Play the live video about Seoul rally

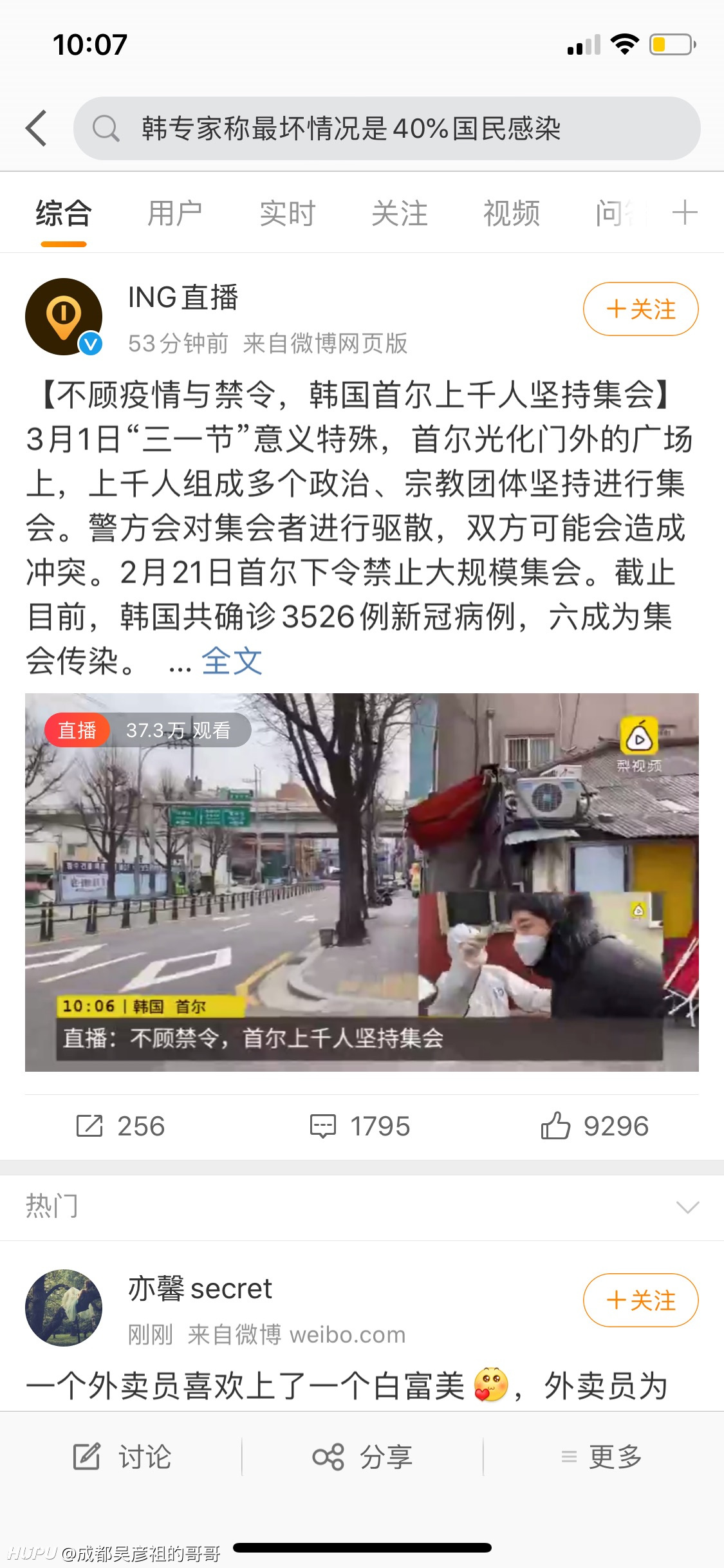coord(362,882)
